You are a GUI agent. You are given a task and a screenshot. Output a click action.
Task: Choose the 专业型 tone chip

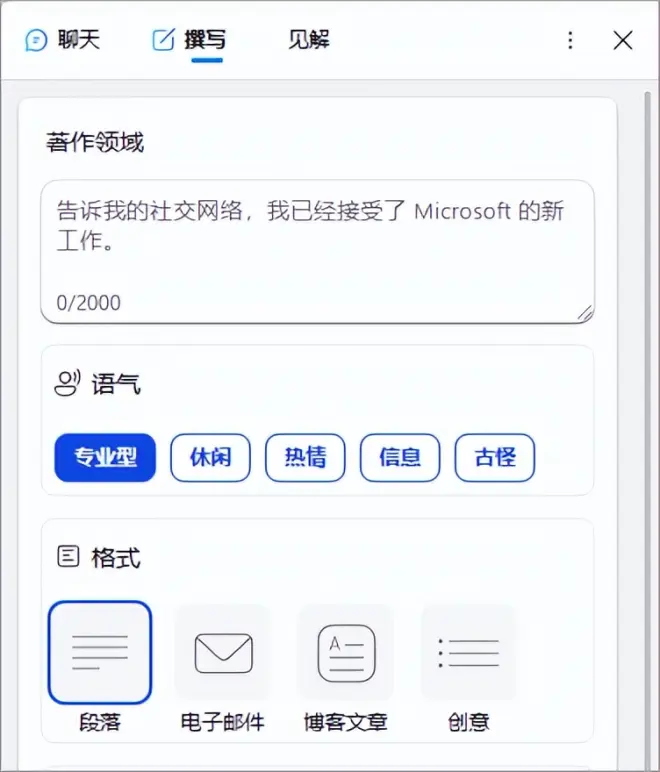pos(105,458)
